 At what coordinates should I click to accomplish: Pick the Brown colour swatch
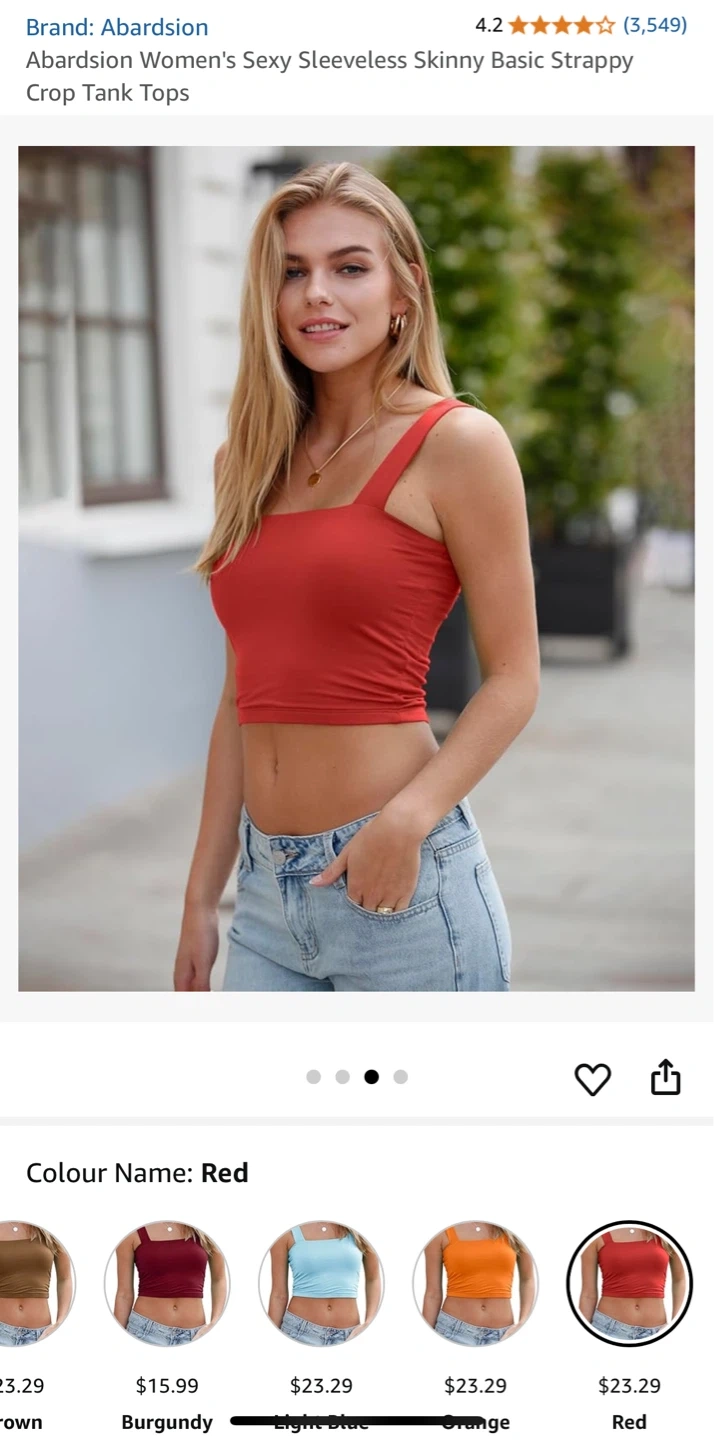pos(35,1283)
